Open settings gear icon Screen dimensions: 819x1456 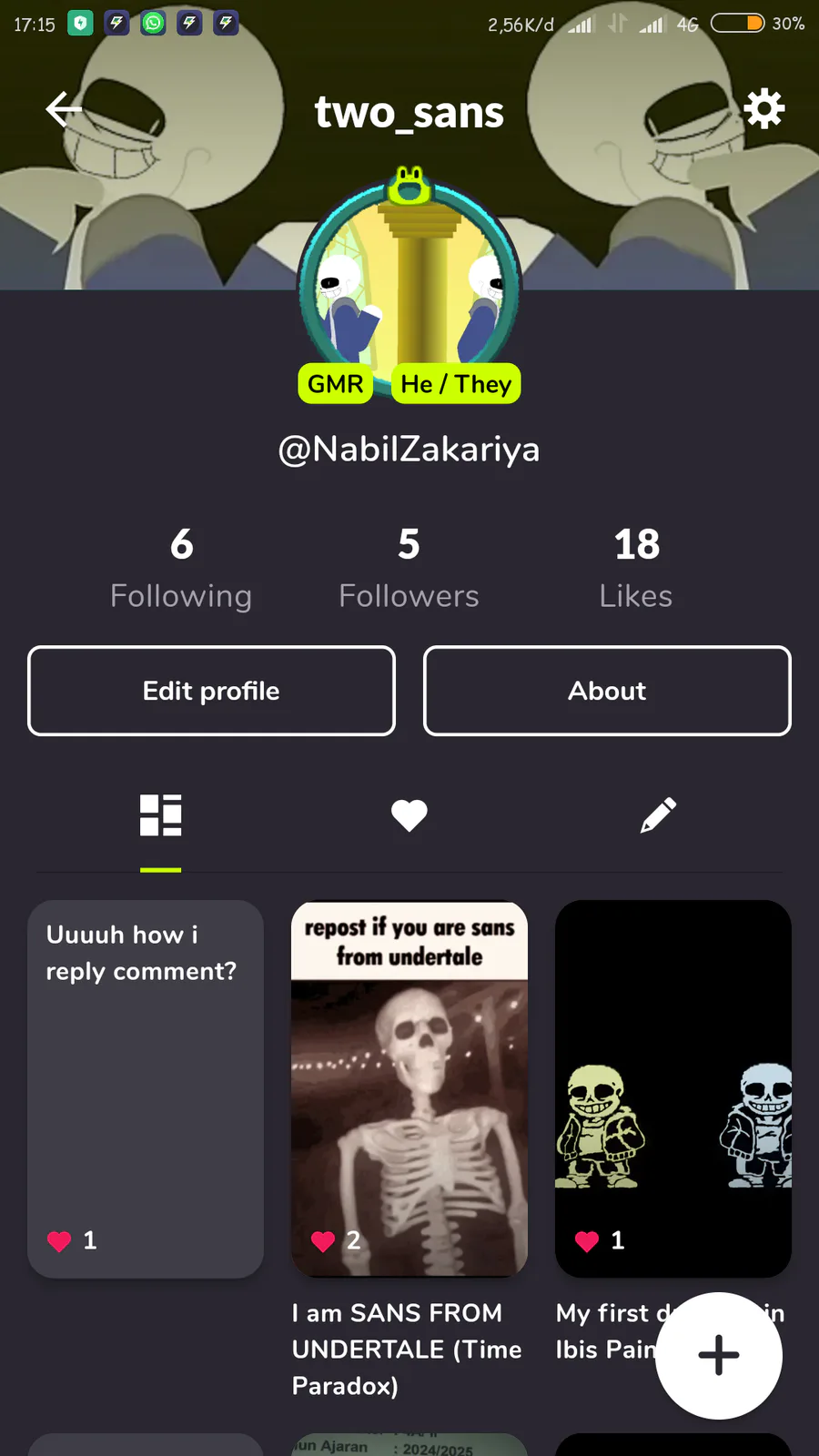click(x=763, y=109)
